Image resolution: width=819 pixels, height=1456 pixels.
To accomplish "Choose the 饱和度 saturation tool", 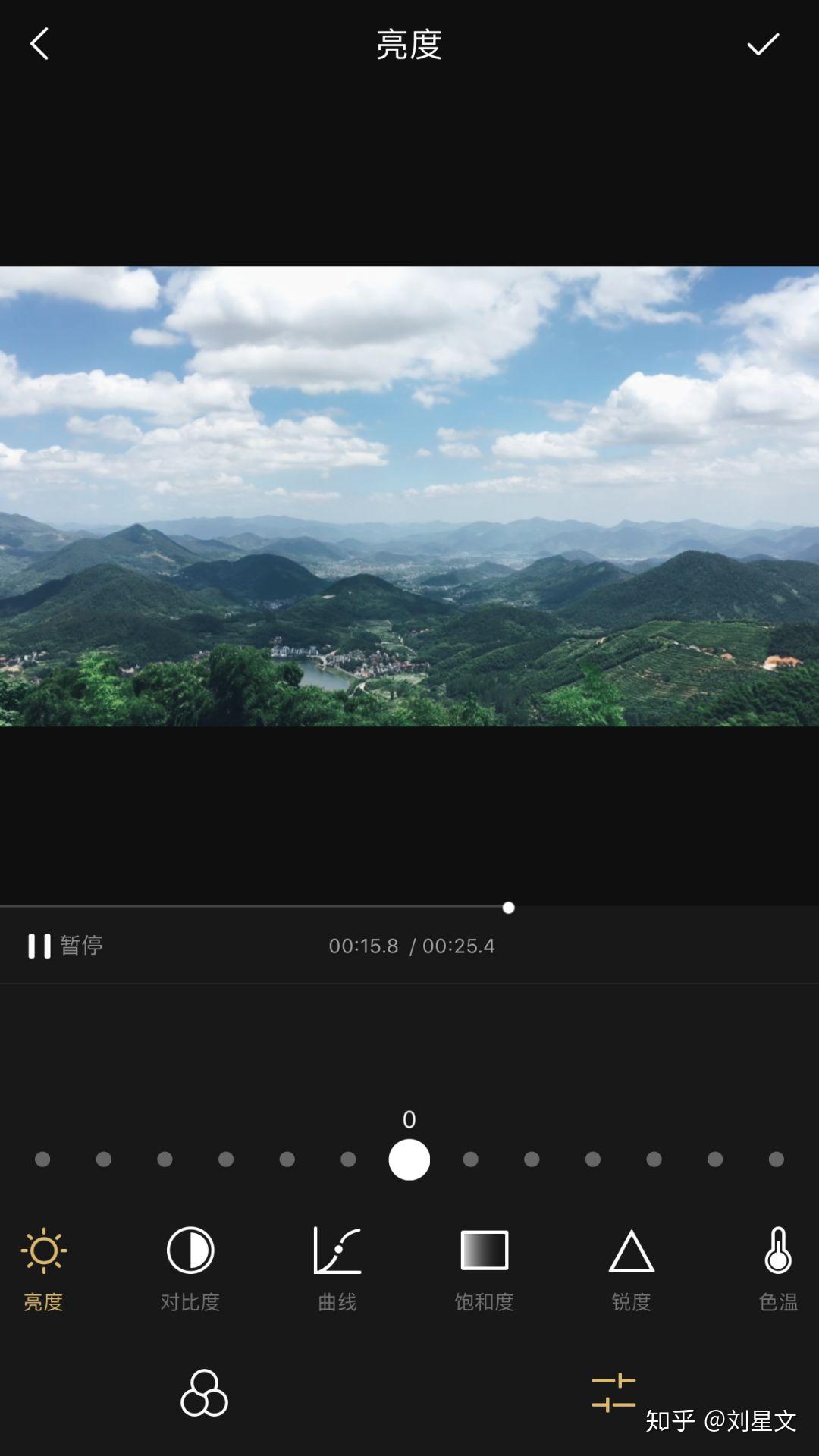I will coord(485,1269).
